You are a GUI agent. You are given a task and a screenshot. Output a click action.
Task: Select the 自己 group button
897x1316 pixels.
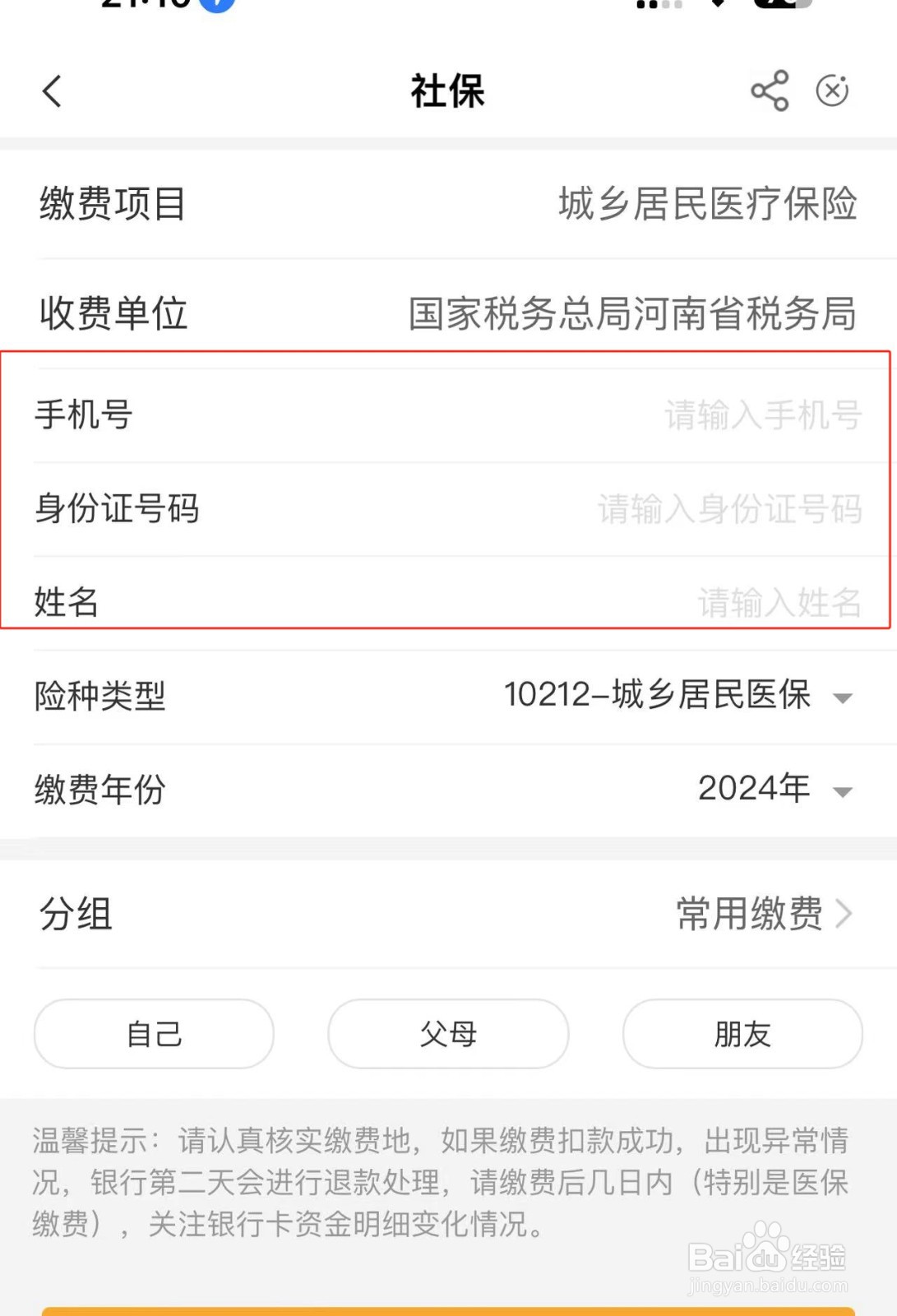tap(153, 1034)
